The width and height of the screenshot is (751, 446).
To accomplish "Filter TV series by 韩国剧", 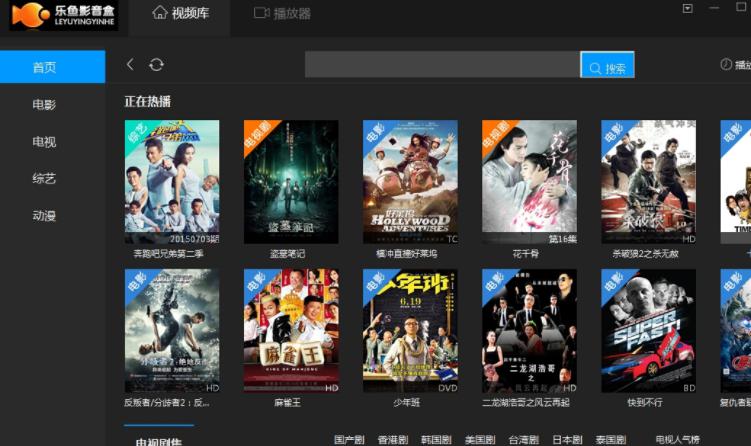I will [x=436, y=439].
